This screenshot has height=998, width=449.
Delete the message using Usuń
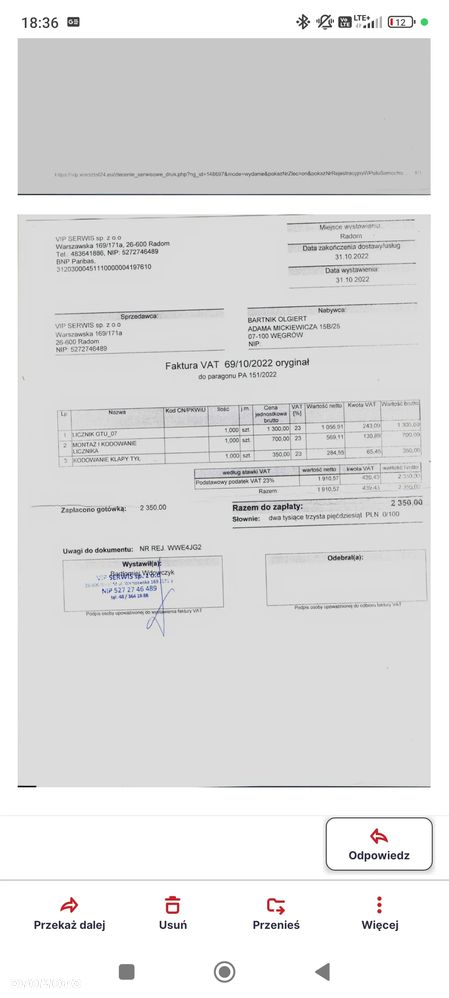click(173, 913)
